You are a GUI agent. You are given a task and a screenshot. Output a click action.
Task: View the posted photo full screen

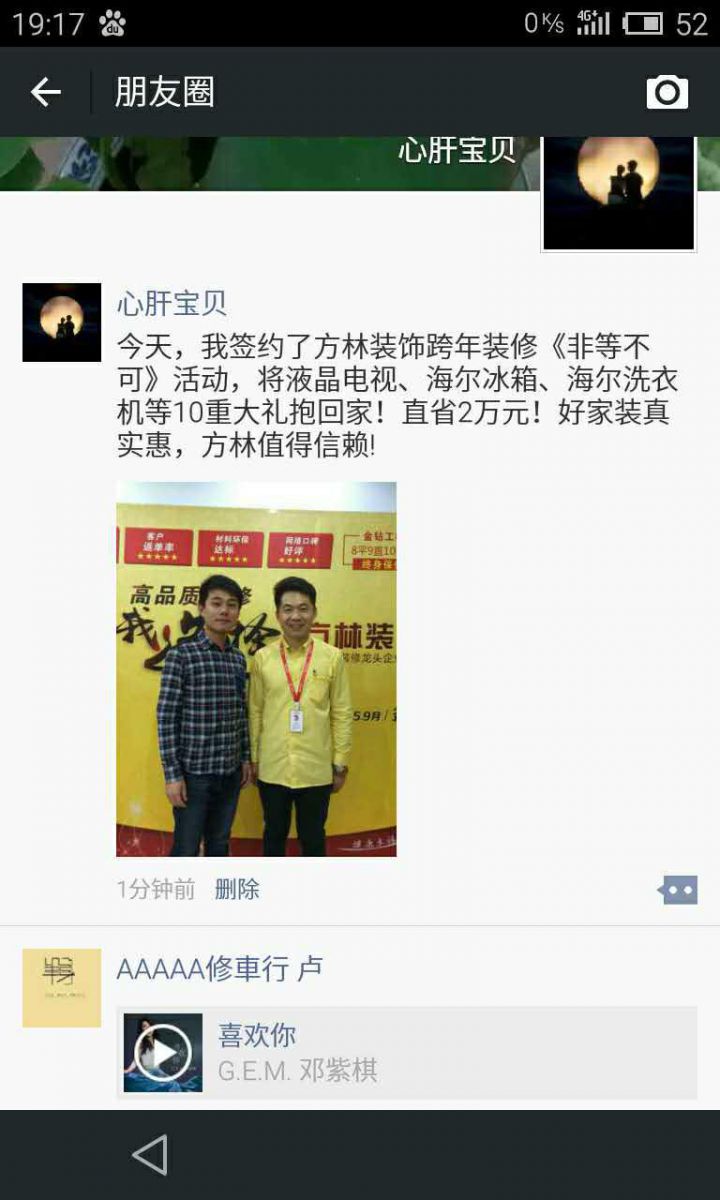click(256, 668)
